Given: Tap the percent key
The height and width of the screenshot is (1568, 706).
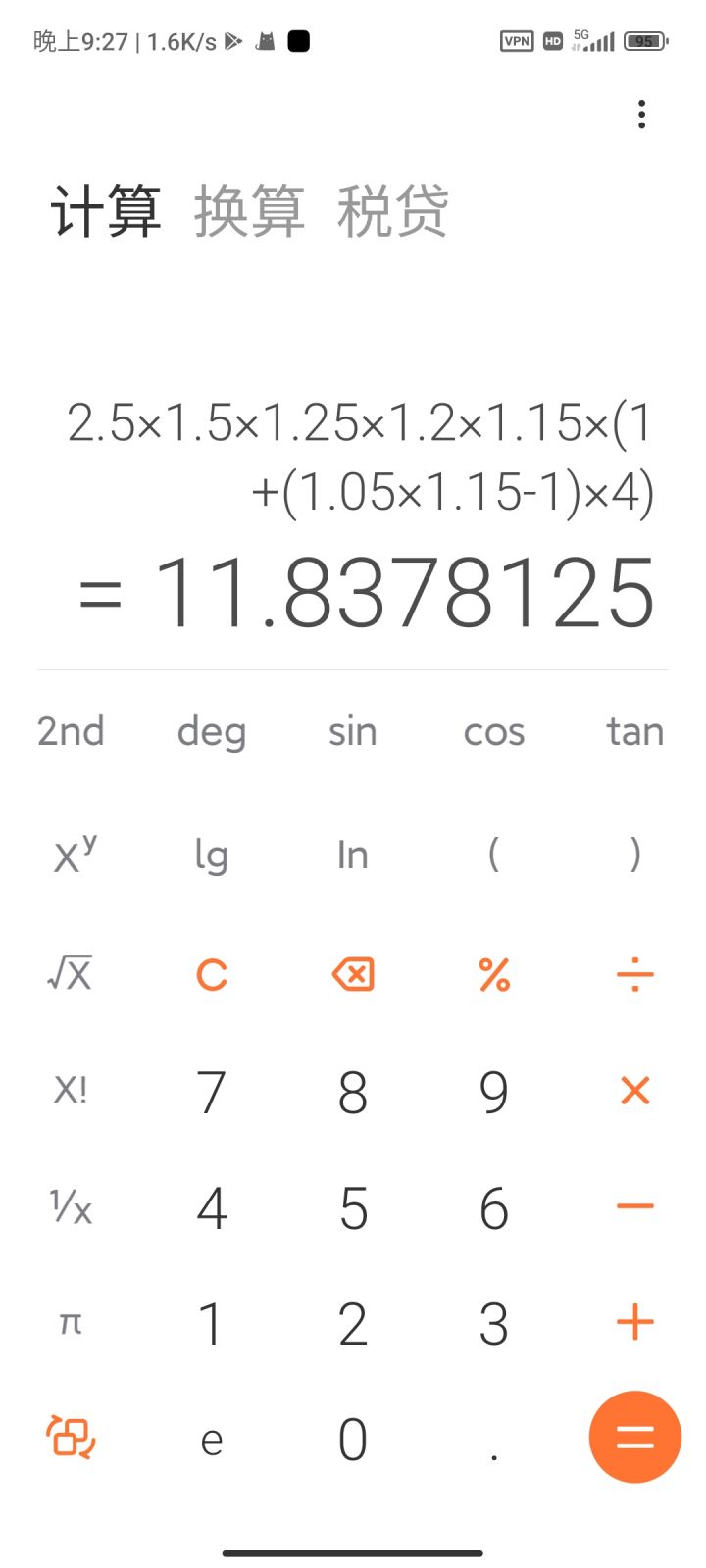Looking at the screenshot, I should pos(494,974).
